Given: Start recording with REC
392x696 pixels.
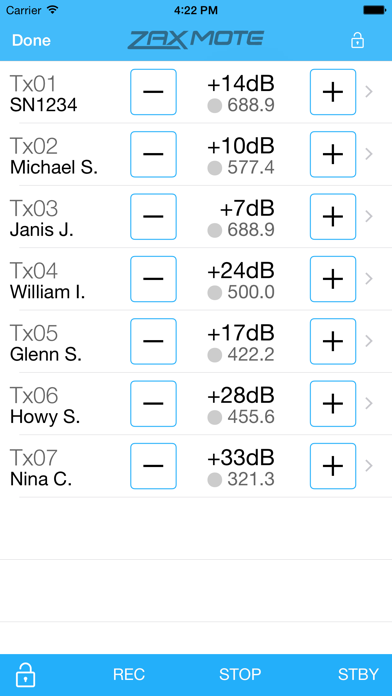Looking at the screenshot, I should pyautogui.click(x=129, y=675).
